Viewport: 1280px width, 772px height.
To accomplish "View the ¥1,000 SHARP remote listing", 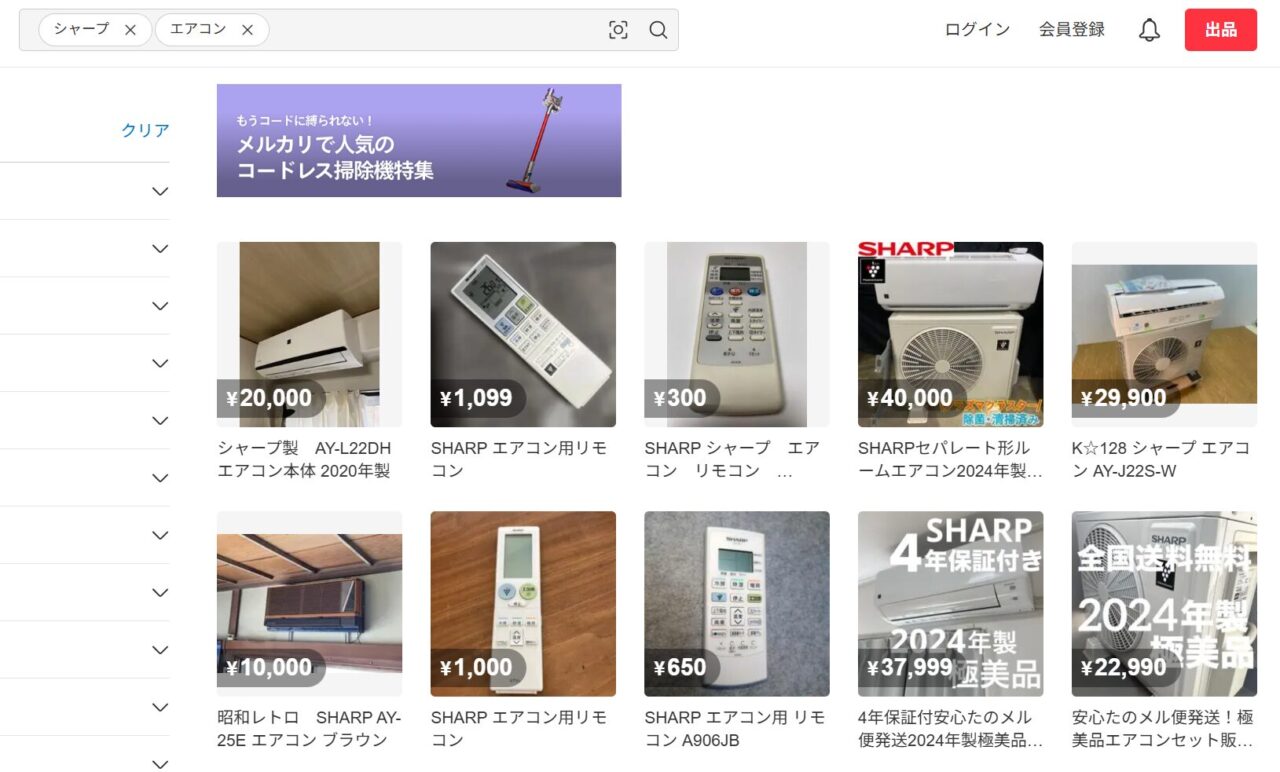I will tap(523, 603).
